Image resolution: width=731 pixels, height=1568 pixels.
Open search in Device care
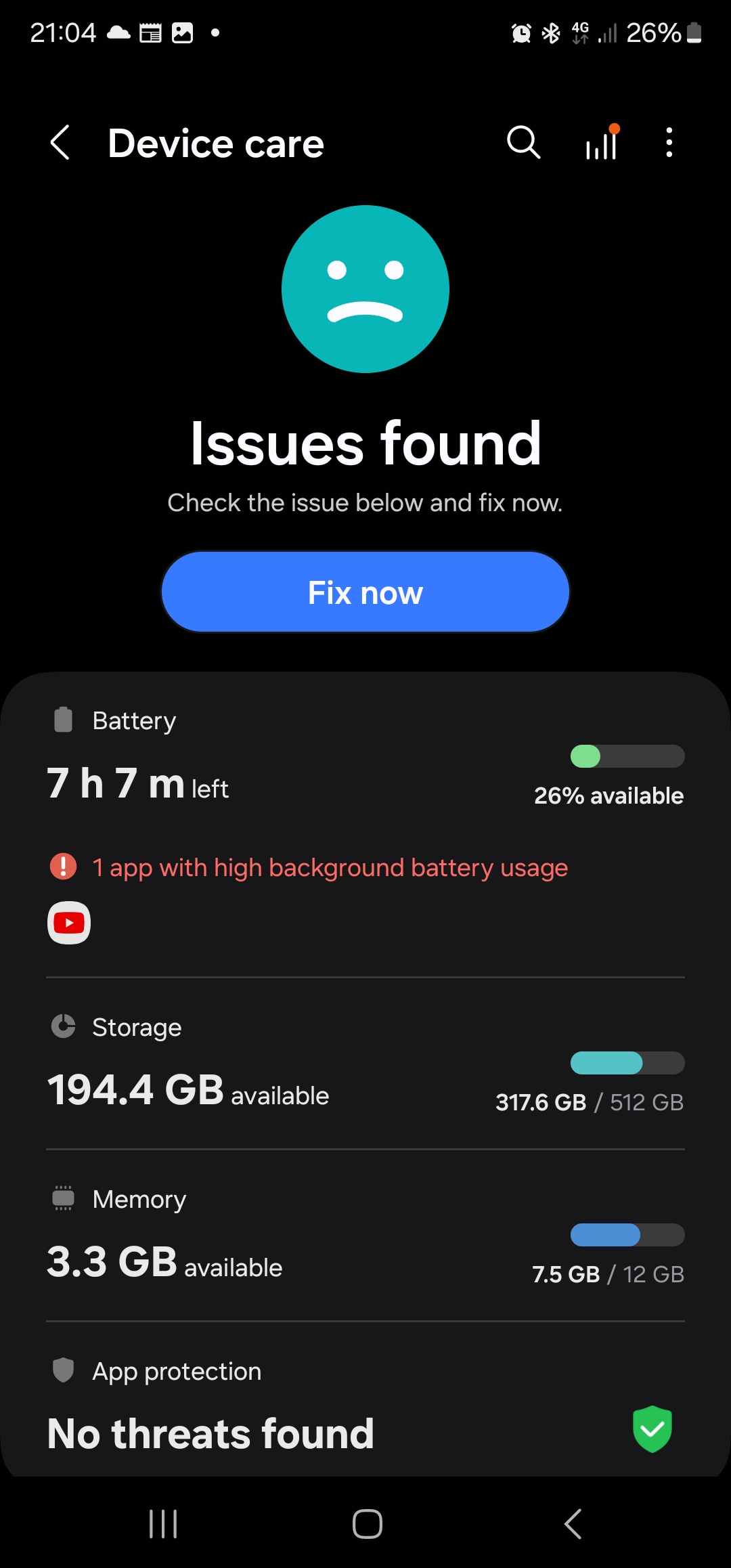[x=523, y=143]
